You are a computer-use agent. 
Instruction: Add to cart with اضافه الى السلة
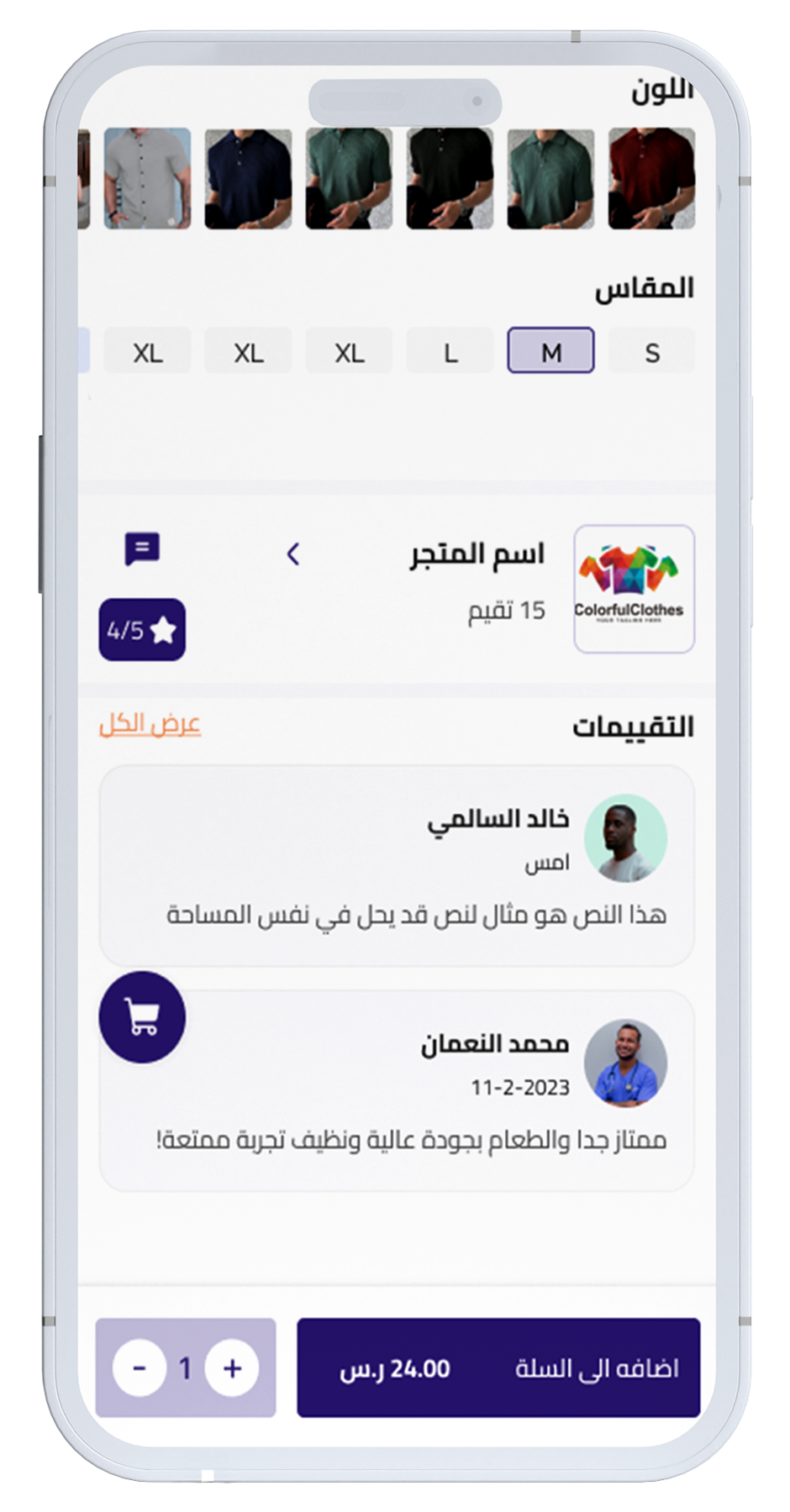[x=498, y=1368]
